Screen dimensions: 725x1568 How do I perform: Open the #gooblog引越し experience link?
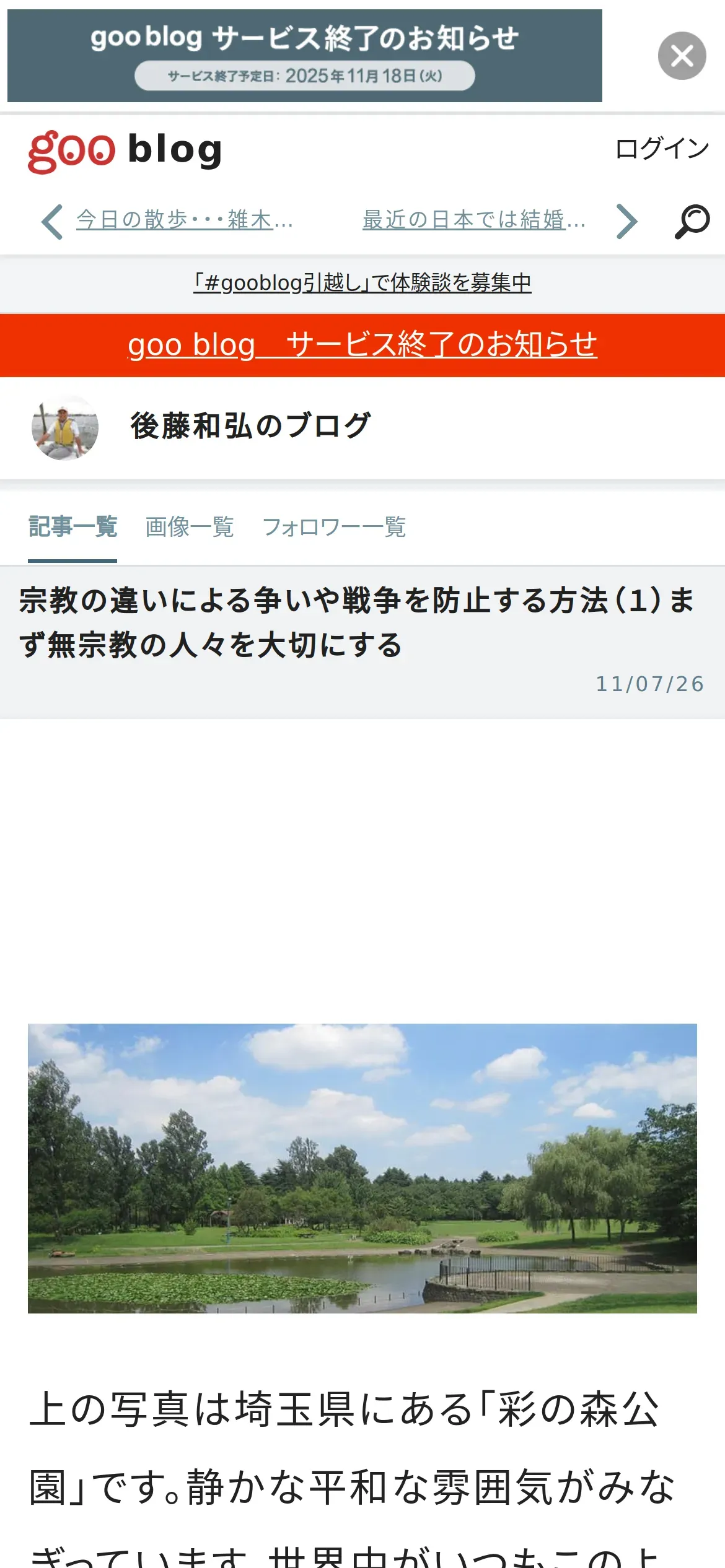click(362, 283)
